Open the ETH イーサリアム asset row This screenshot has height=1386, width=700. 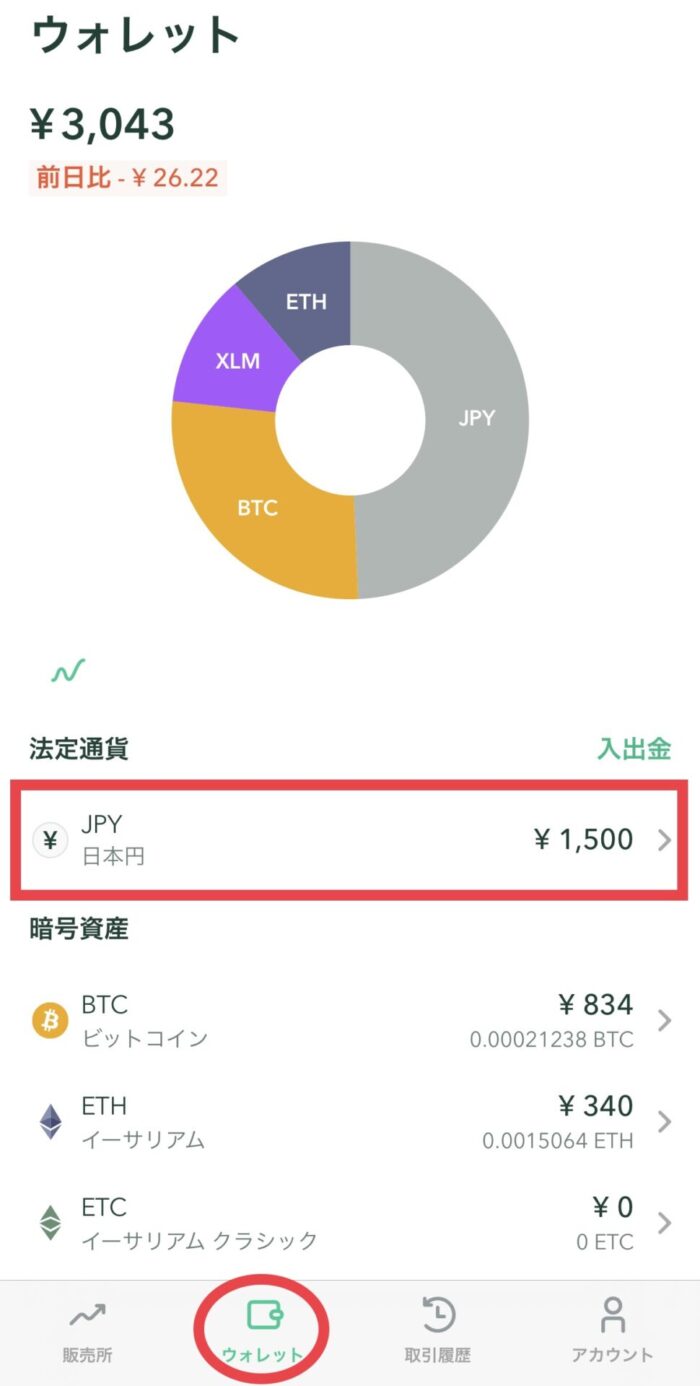coord(350,1122)
